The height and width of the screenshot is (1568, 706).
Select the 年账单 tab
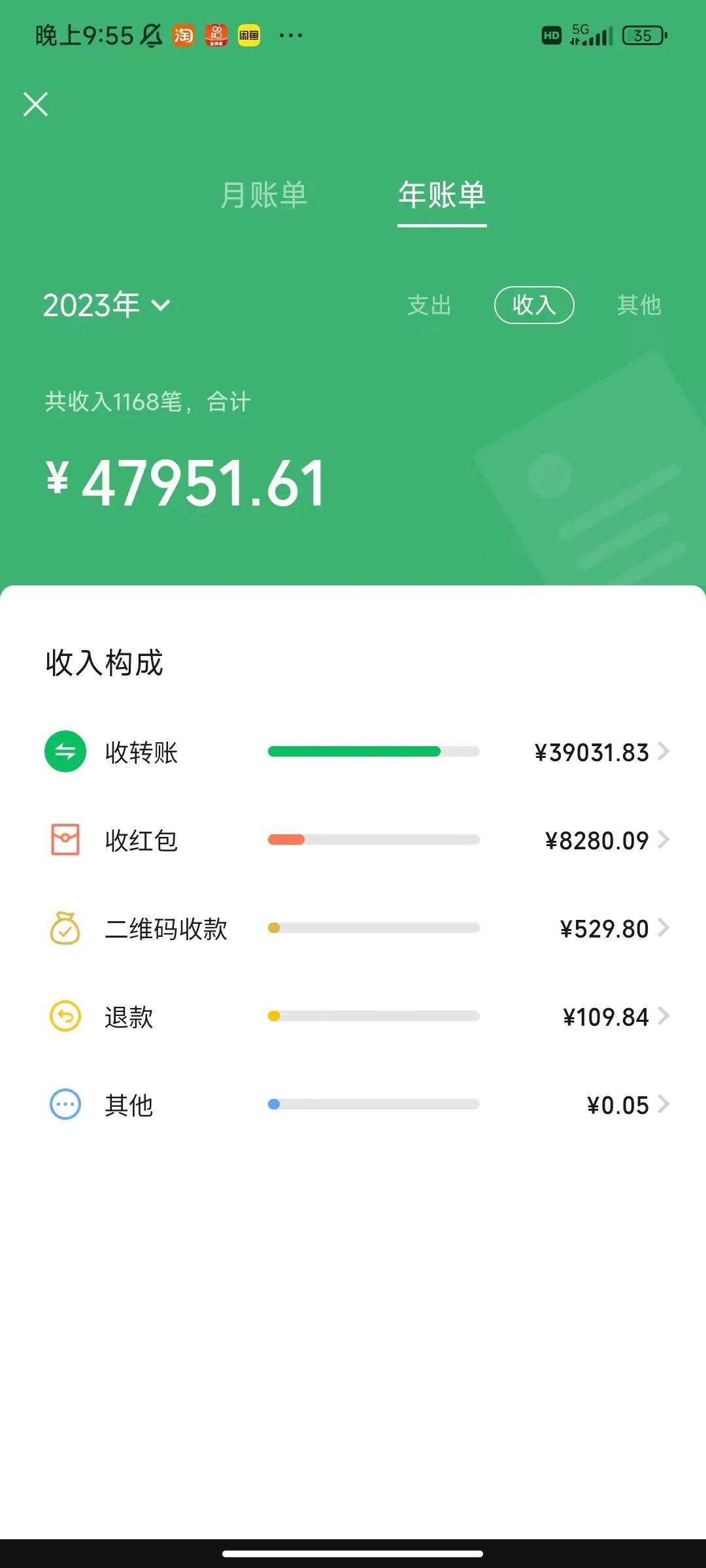tap(442, 195)
